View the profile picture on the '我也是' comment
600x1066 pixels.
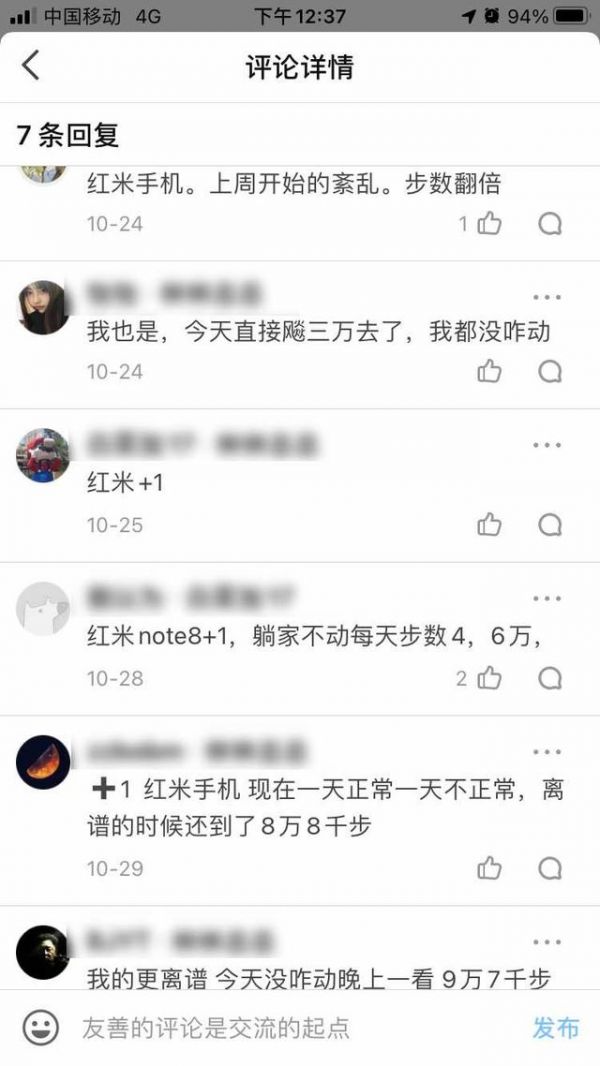[x=43, y=307]
